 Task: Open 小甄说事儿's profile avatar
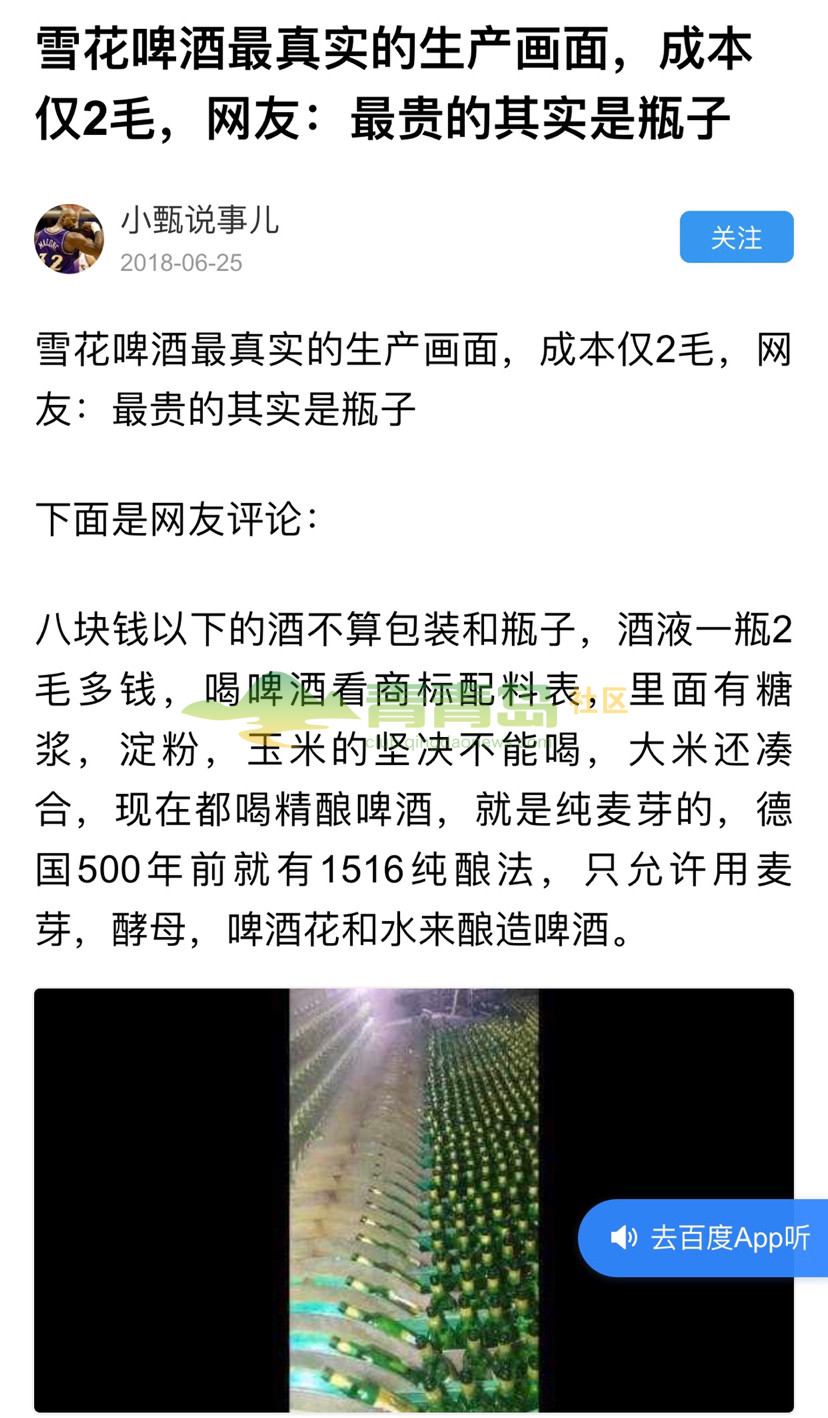pos(69,239)
